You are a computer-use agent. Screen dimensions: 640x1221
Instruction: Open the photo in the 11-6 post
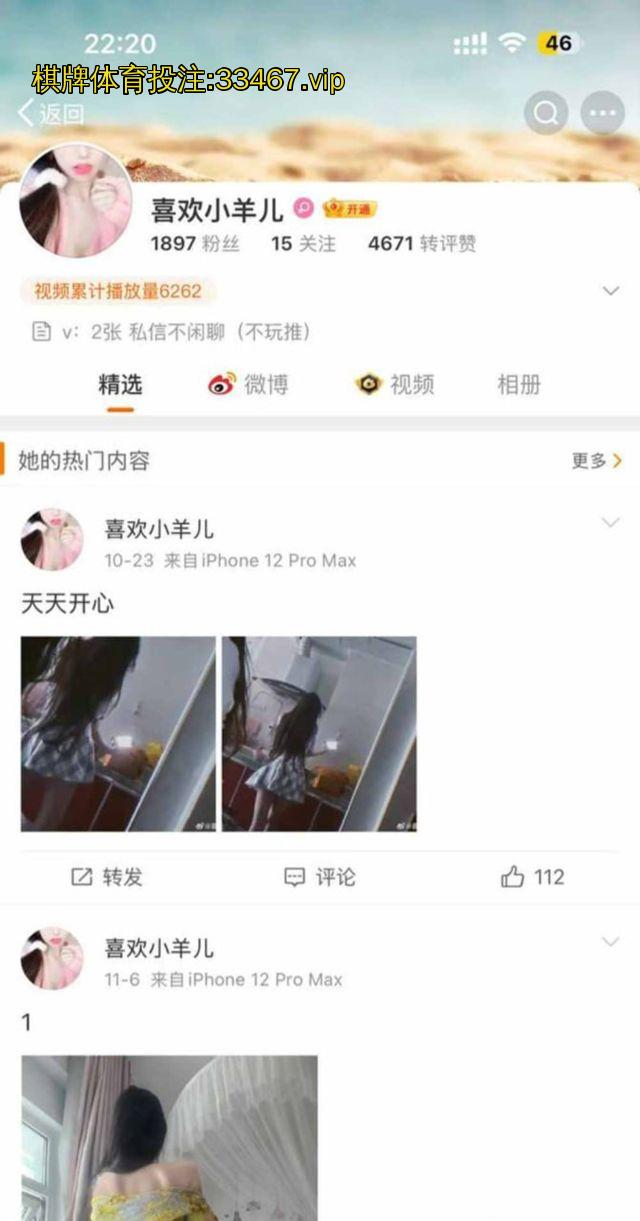[169, 1138]
